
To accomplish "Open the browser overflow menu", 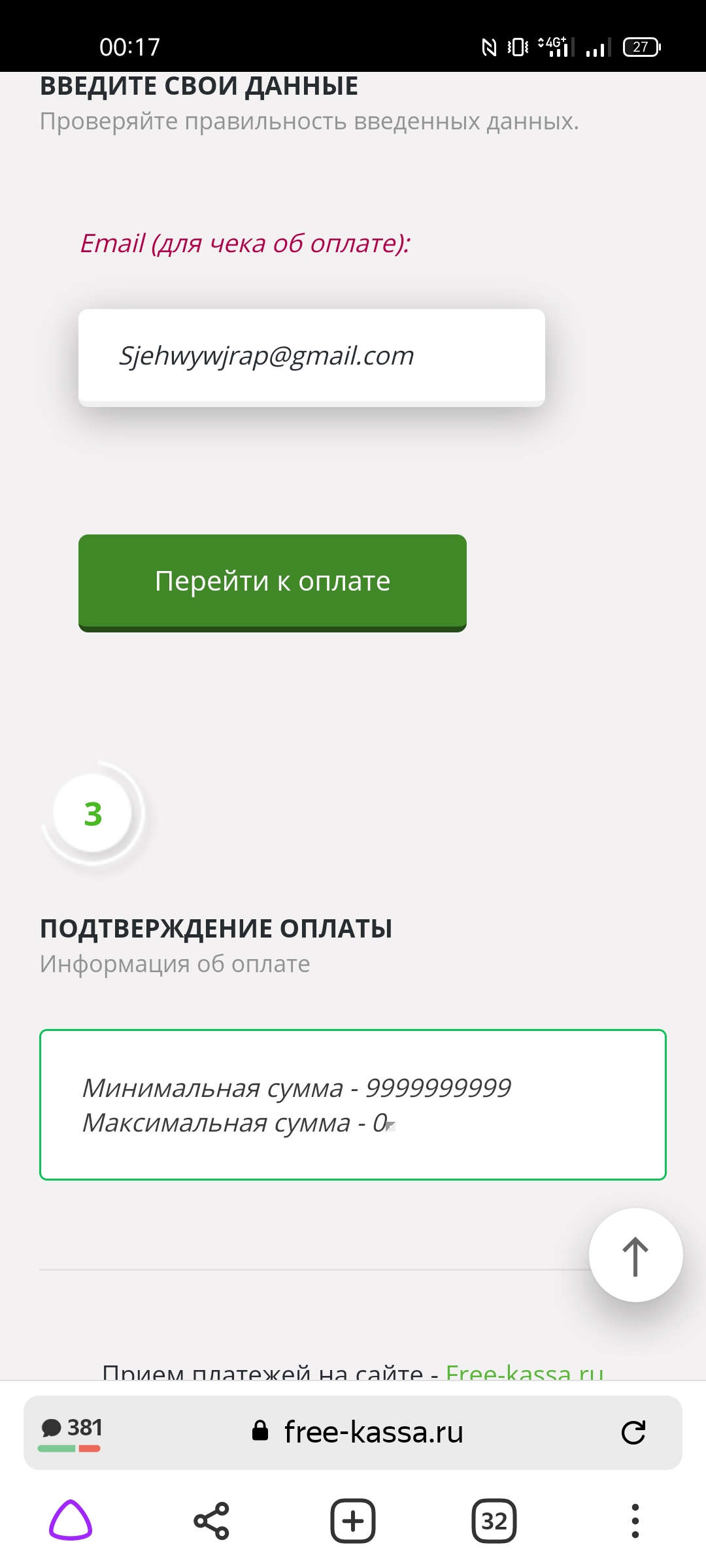I will (x=635, y=1520).
